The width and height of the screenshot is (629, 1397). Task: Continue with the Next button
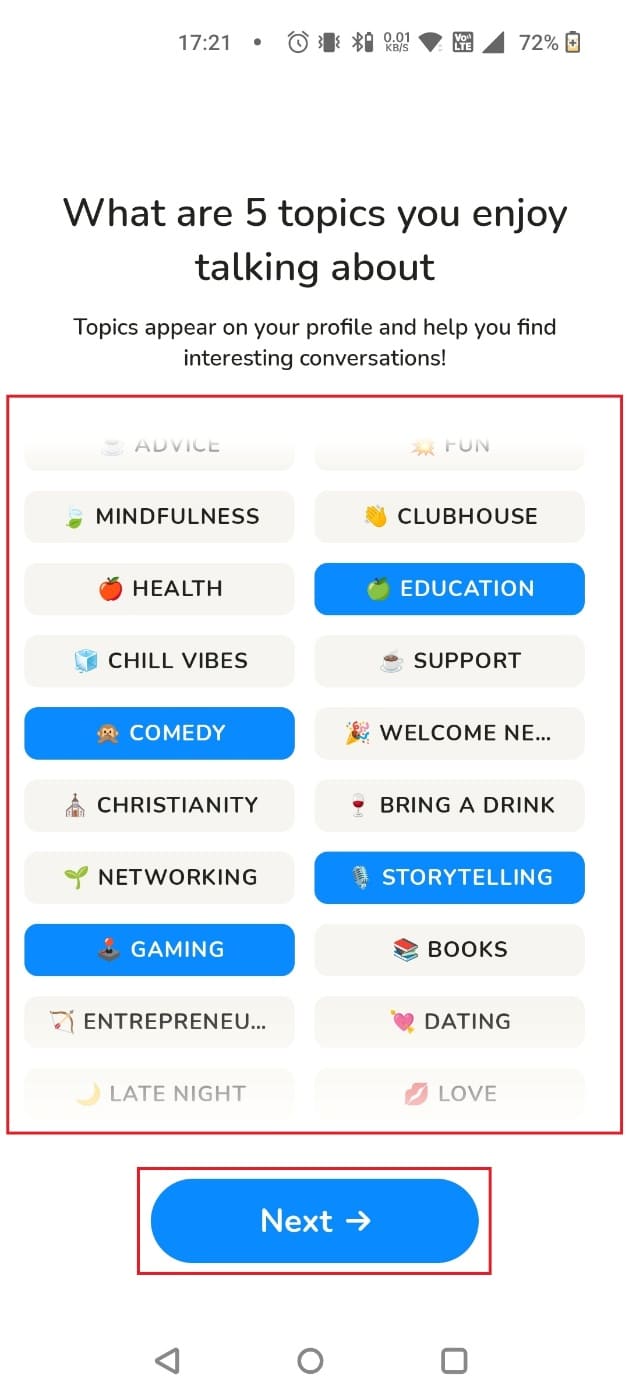314,1220
